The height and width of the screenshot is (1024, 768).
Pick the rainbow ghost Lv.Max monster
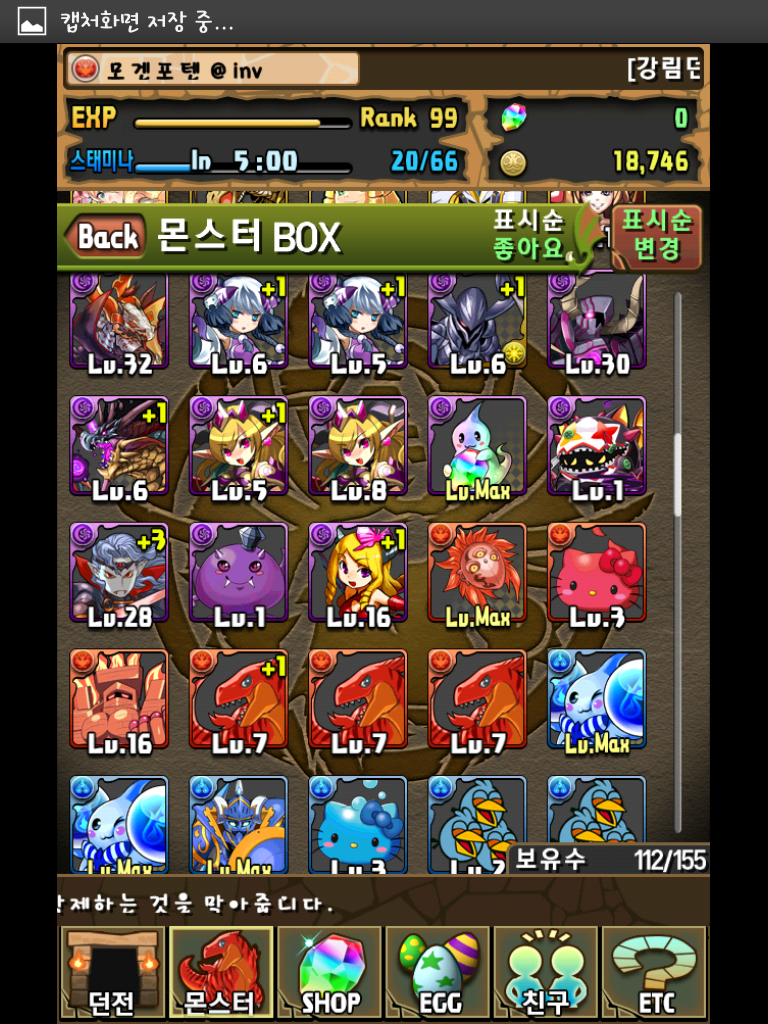click(x=477, y=446)
